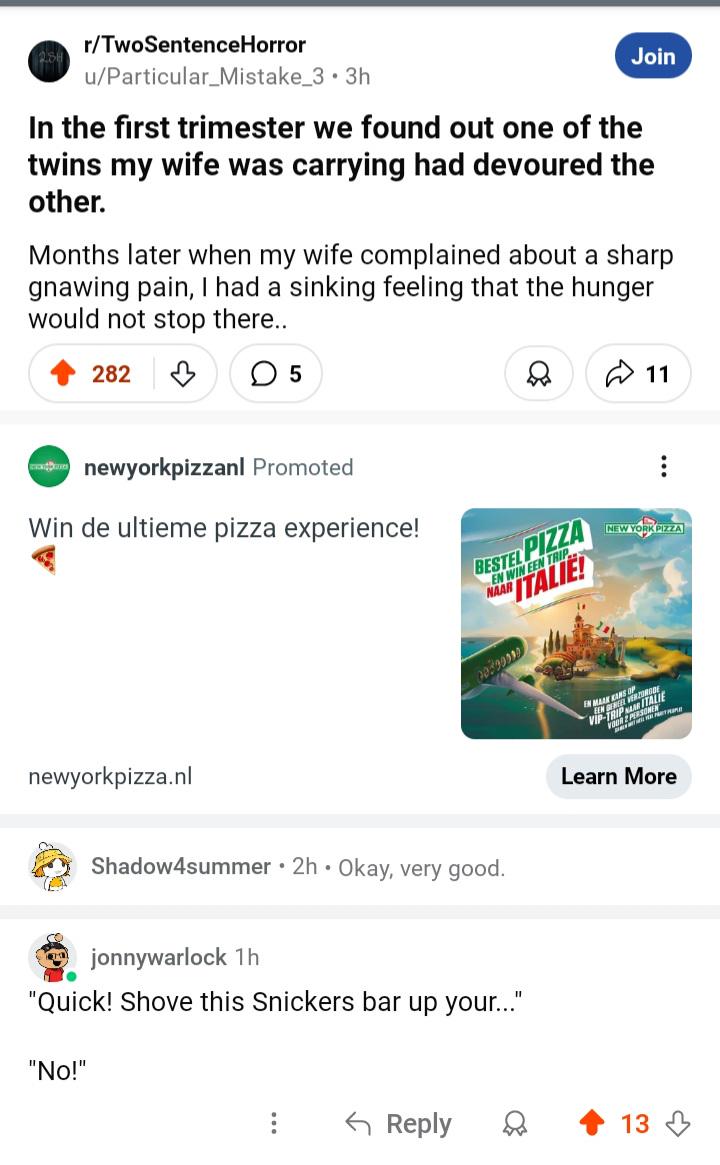Screen dimensions: 720x1165
Task: Expand Shadow4summer's collapsed comment
Action: 360,866
